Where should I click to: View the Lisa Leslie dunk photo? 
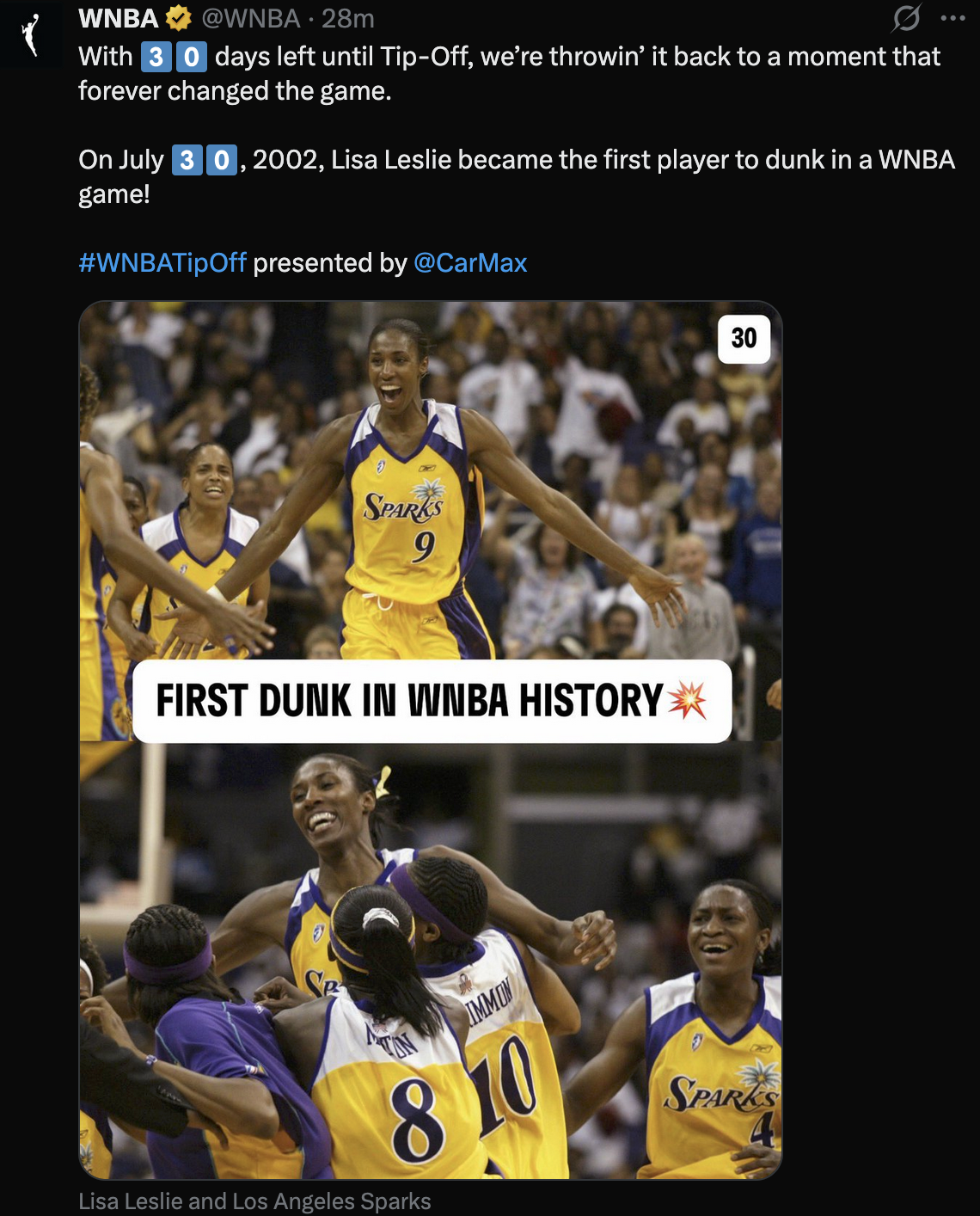pyautogui.click(x=430, y=740)
